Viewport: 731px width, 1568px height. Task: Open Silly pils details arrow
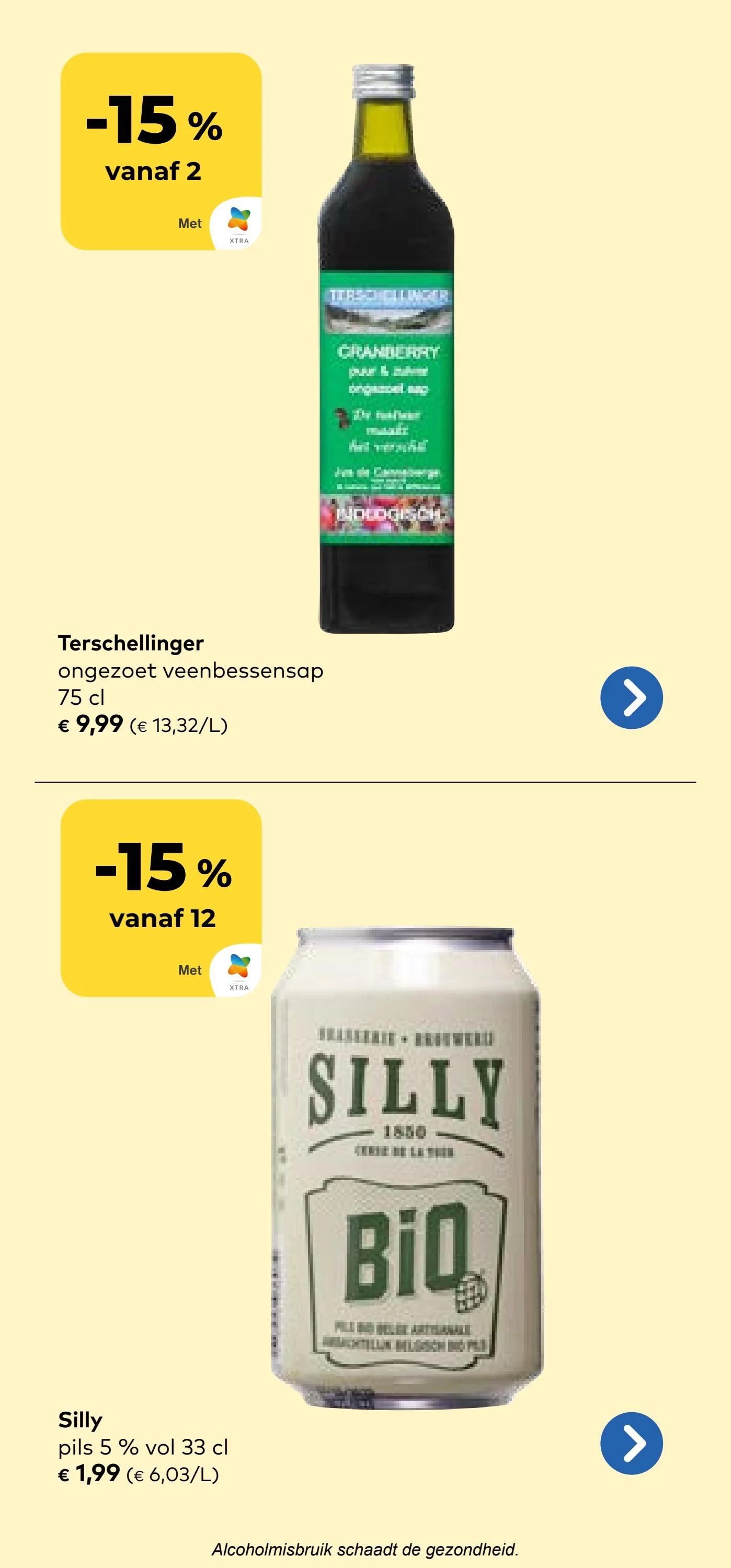pyautogui.click(x=631, y=1443)
